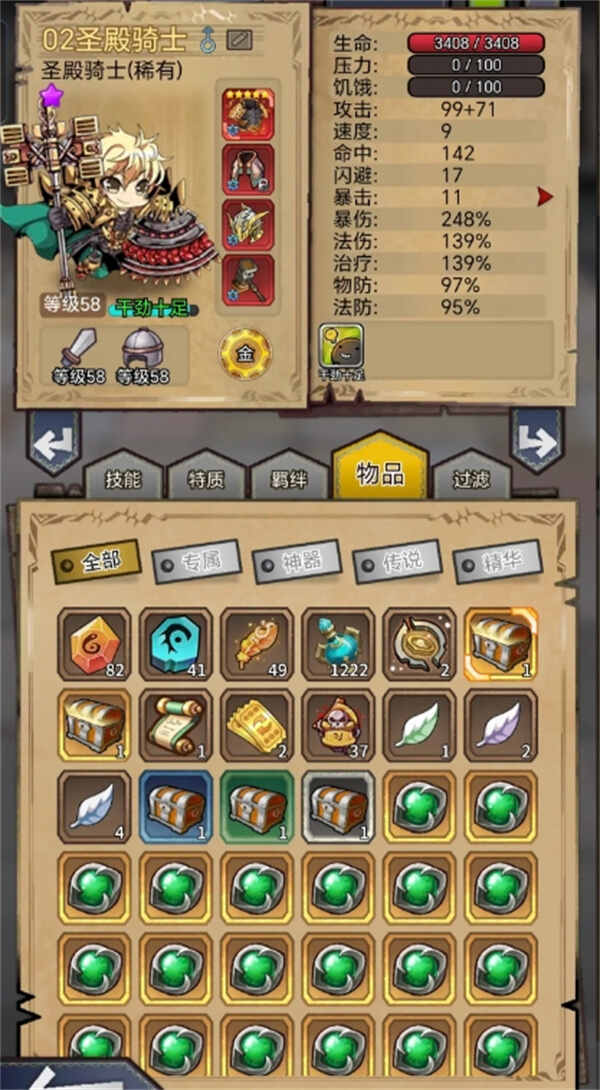Filter items by 精华

(497, 562)
